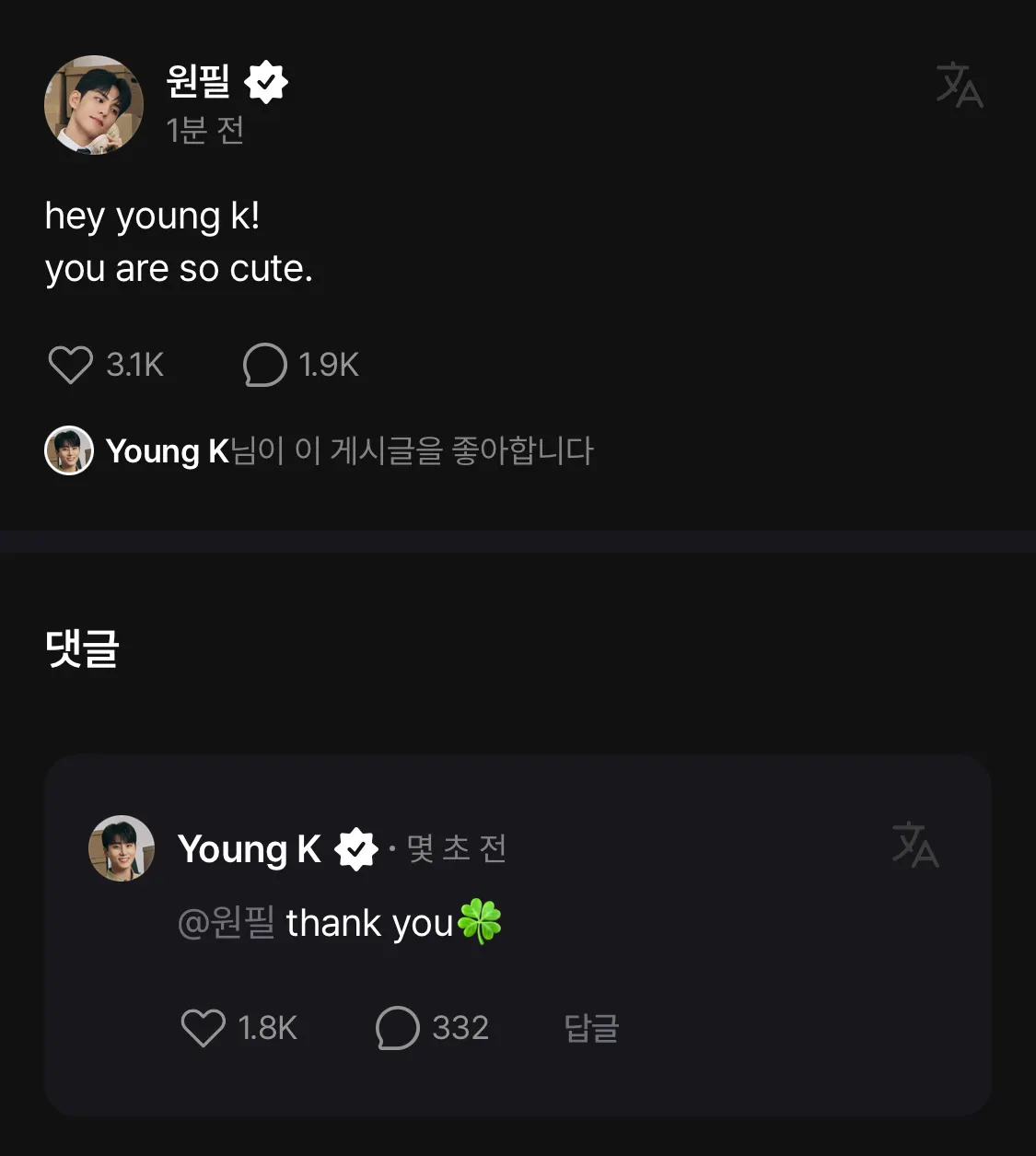Viewport: 1036px width, 1156px height.
Task: Tap 답글 to reply to Young K
Action: pyautogui.click(x=591, y=1028)
